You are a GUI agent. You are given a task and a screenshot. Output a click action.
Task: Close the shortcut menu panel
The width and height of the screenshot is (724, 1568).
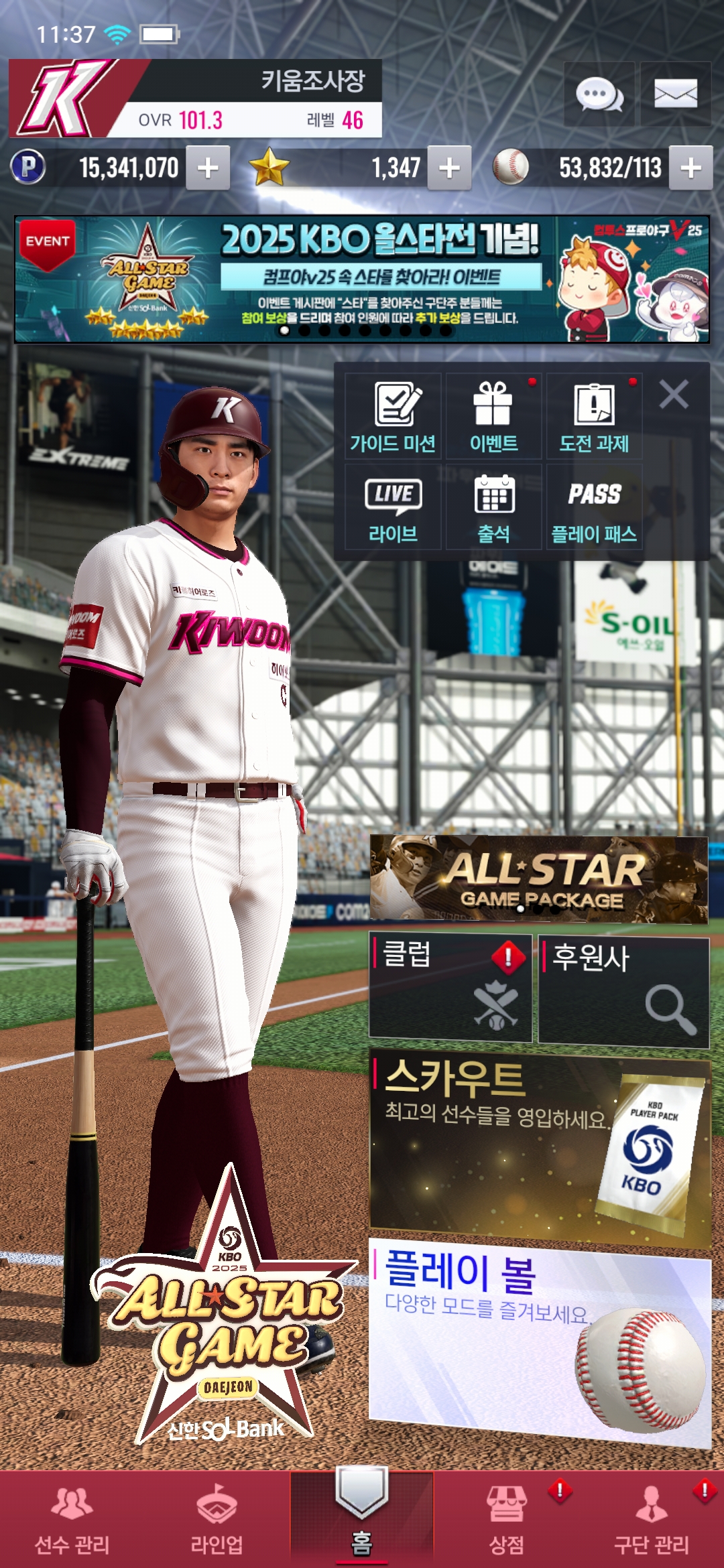click(x=674, y=394)
